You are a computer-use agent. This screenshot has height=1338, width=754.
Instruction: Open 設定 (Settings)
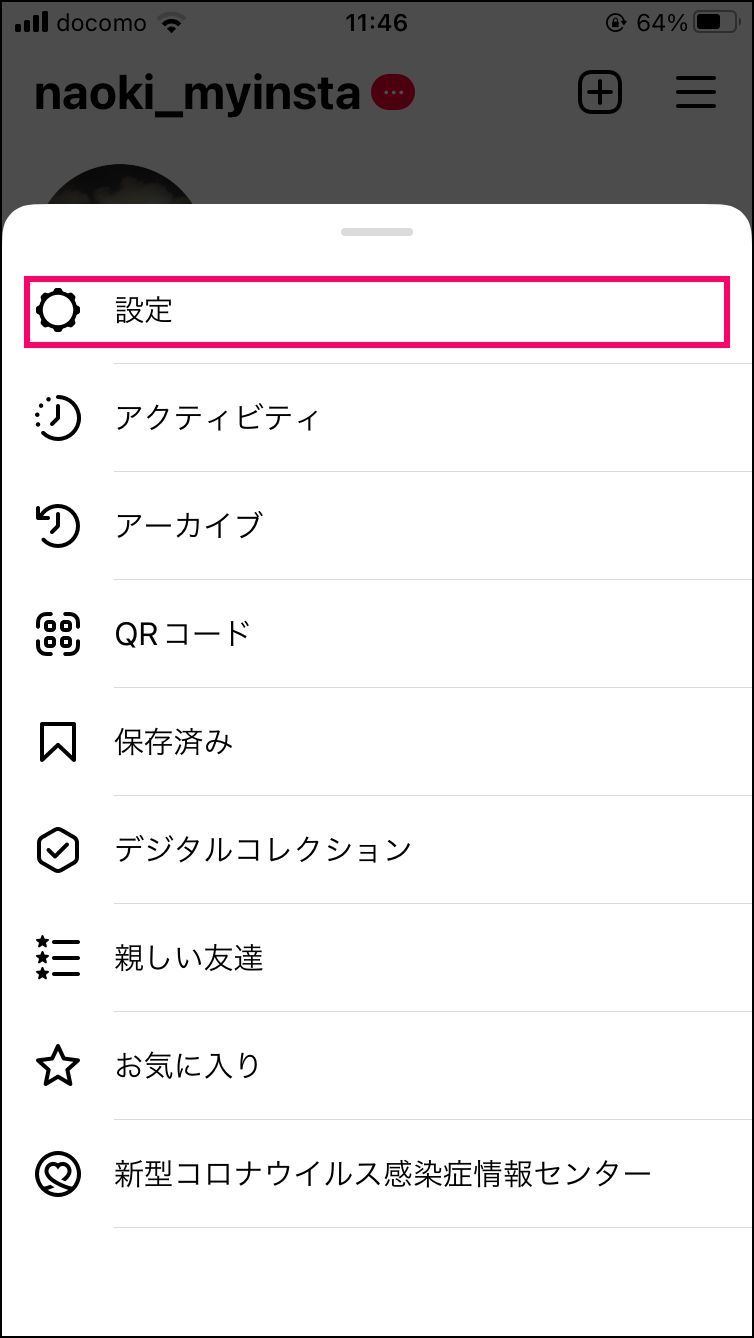click(377, 312)
